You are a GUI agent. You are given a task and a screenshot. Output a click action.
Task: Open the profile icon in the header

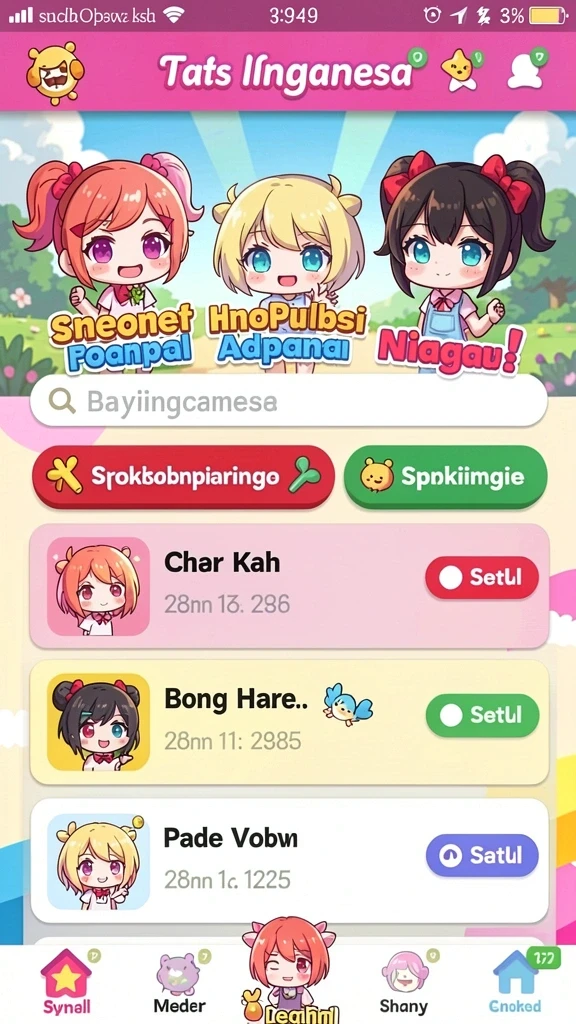click(x=526, y=71)
